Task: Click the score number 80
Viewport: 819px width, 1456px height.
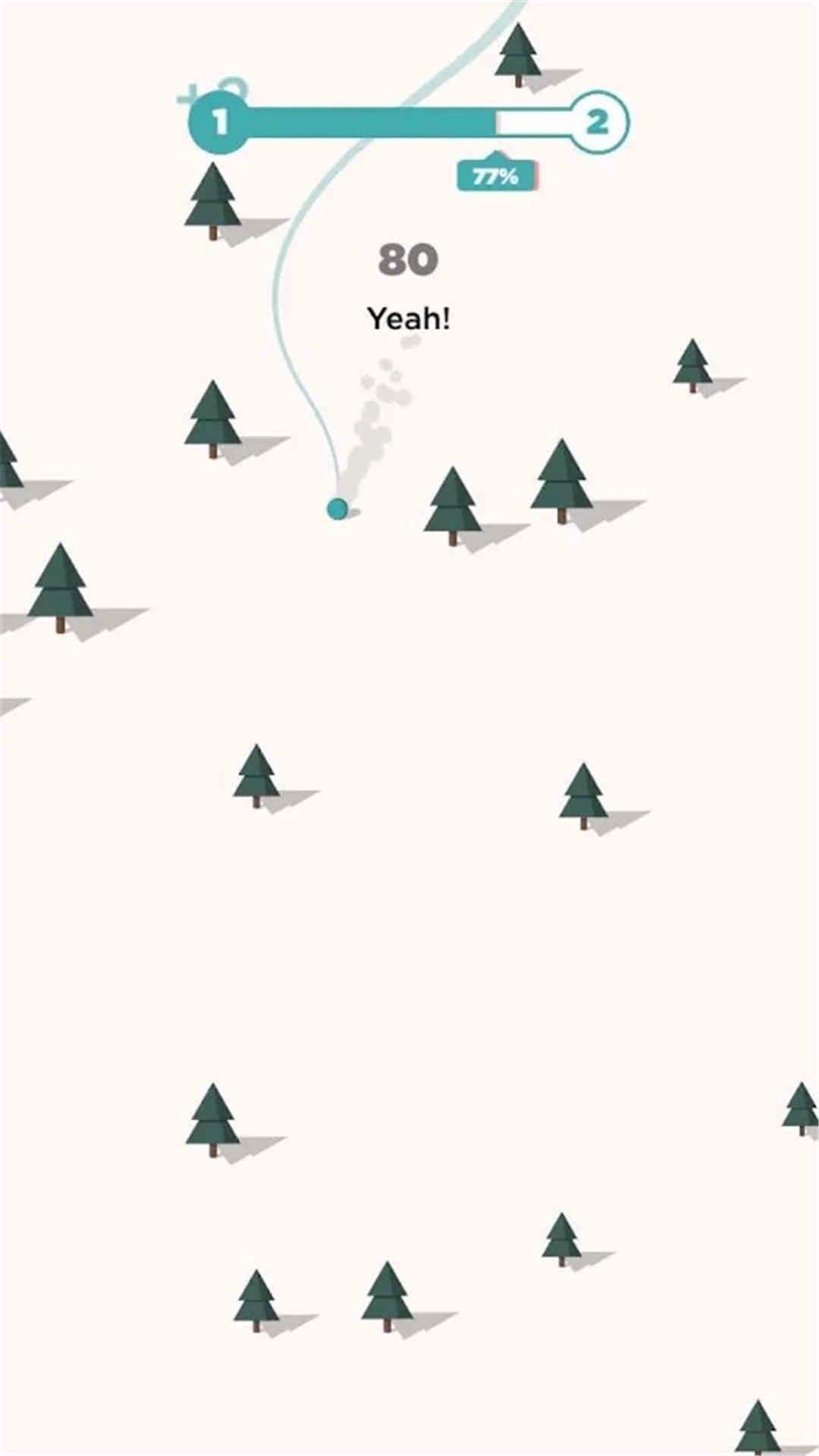Action: [407, 259]
